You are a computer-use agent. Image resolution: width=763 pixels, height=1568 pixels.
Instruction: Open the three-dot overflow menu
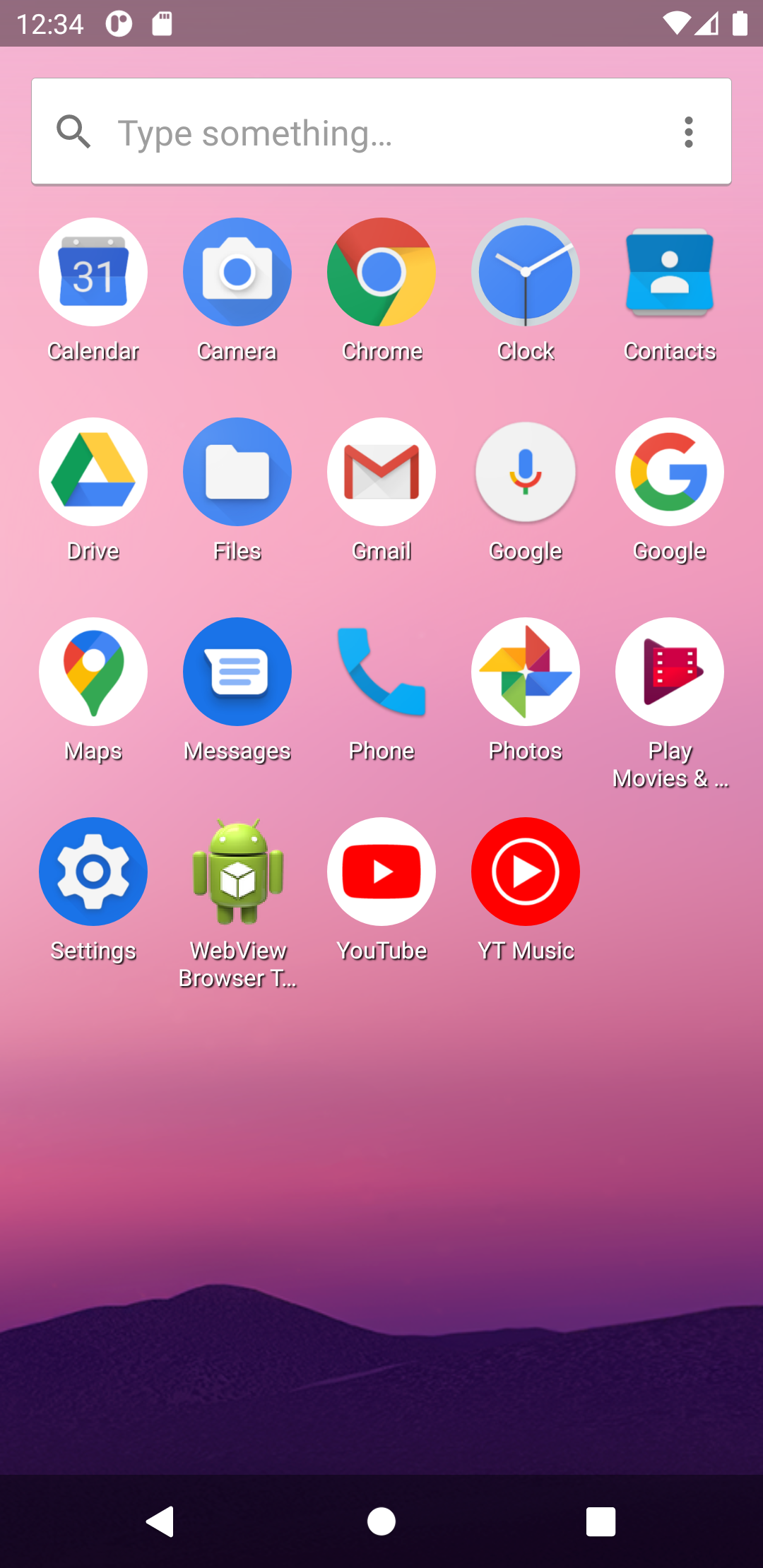pos(689,132)
